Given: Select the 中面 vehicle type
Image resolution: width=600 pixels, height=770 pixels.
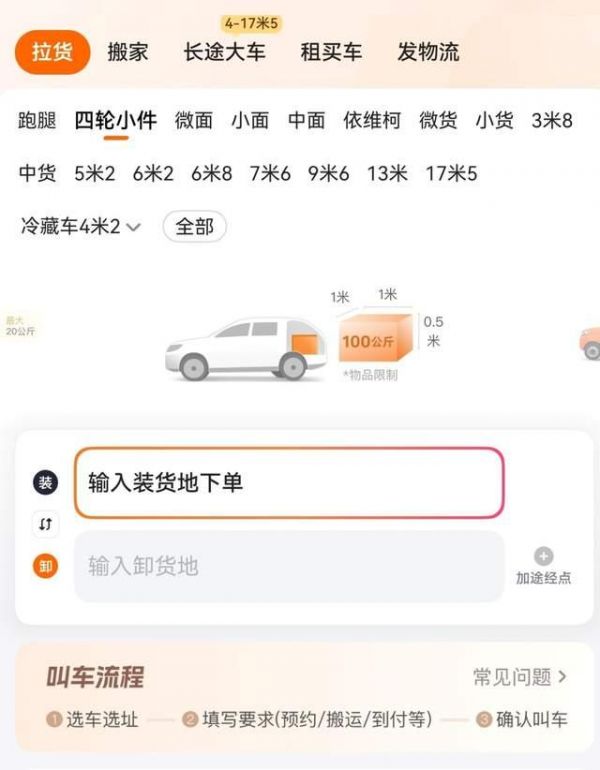Looking at the screenshot, I should pyautogui.click(x=307, y=121).
